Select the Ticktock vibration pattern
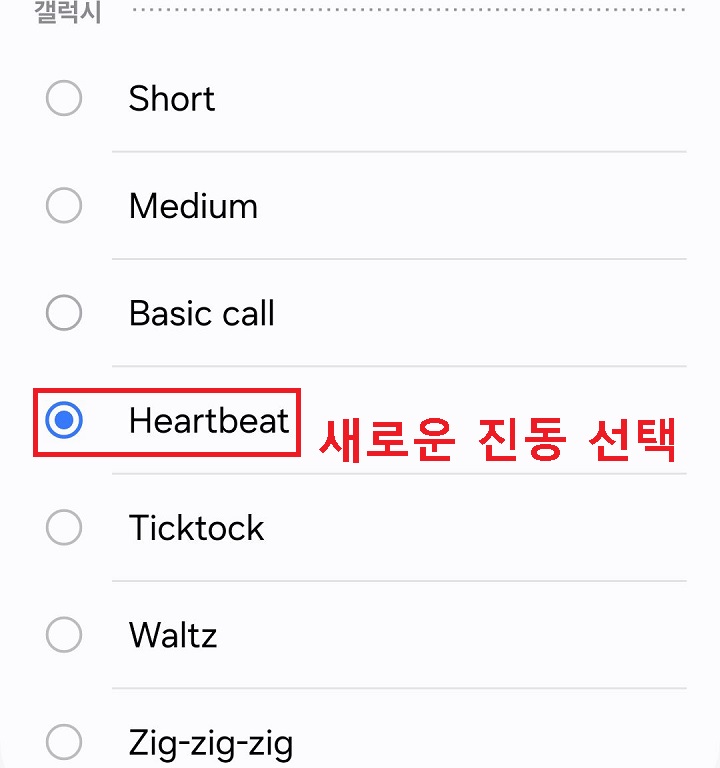The width and height of the screenshot is (720, 768). coord(64,528)
